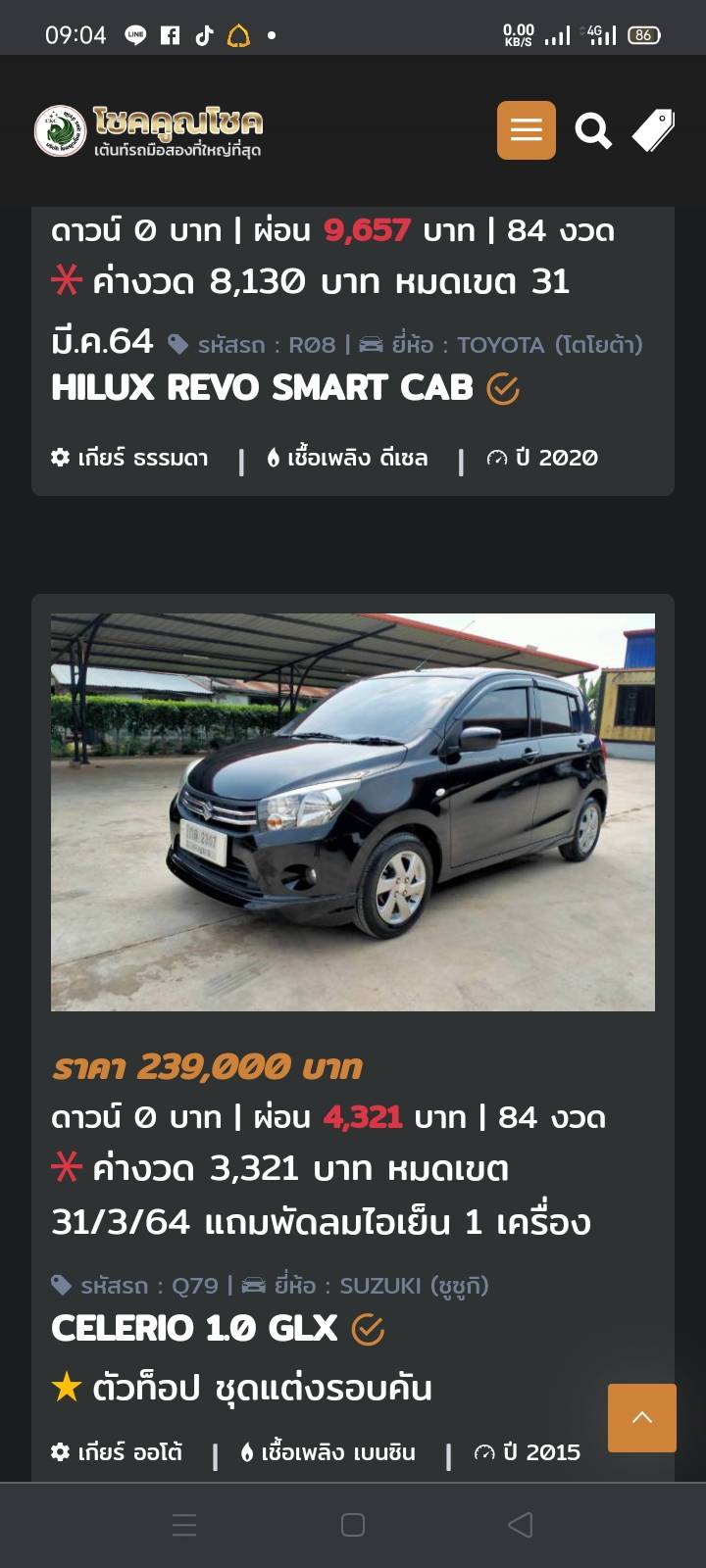The width and height of the screenshot is (706, 1568).
Task: Open the hamburger menu button
Action: point(526,129)
